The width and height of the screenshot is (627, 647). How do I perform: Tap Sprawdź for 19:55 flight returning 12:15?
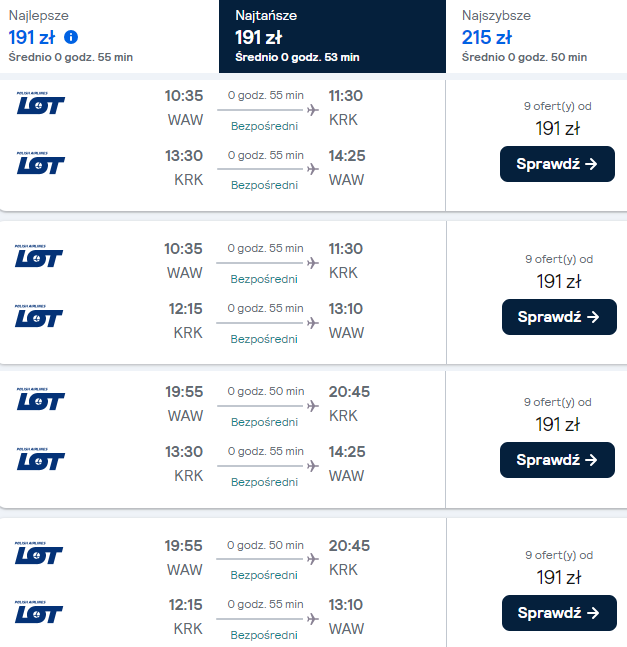pos(557,612)
